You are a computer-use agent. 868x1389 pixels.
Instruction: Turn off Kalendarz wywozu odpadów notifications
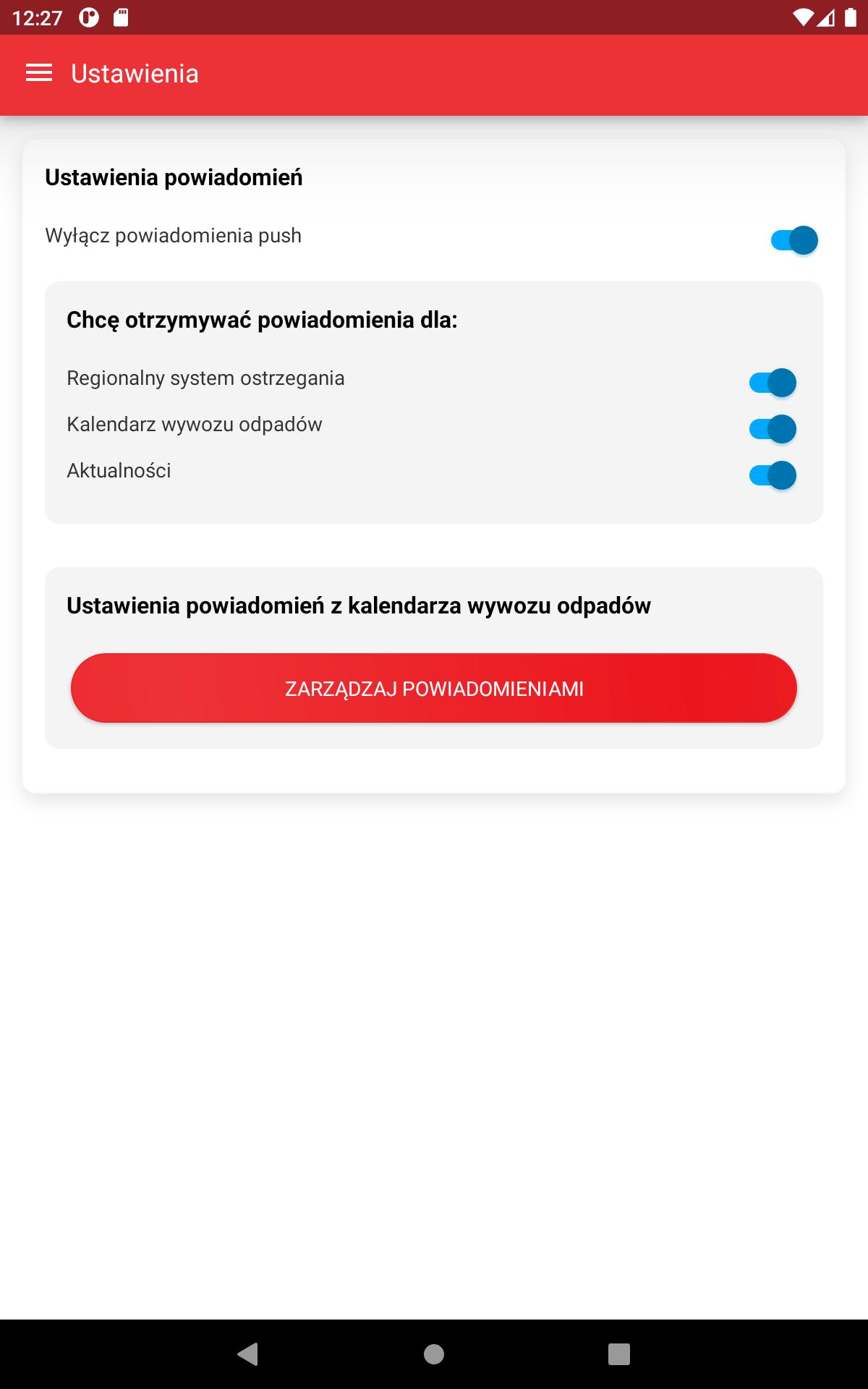click(773, 429)
